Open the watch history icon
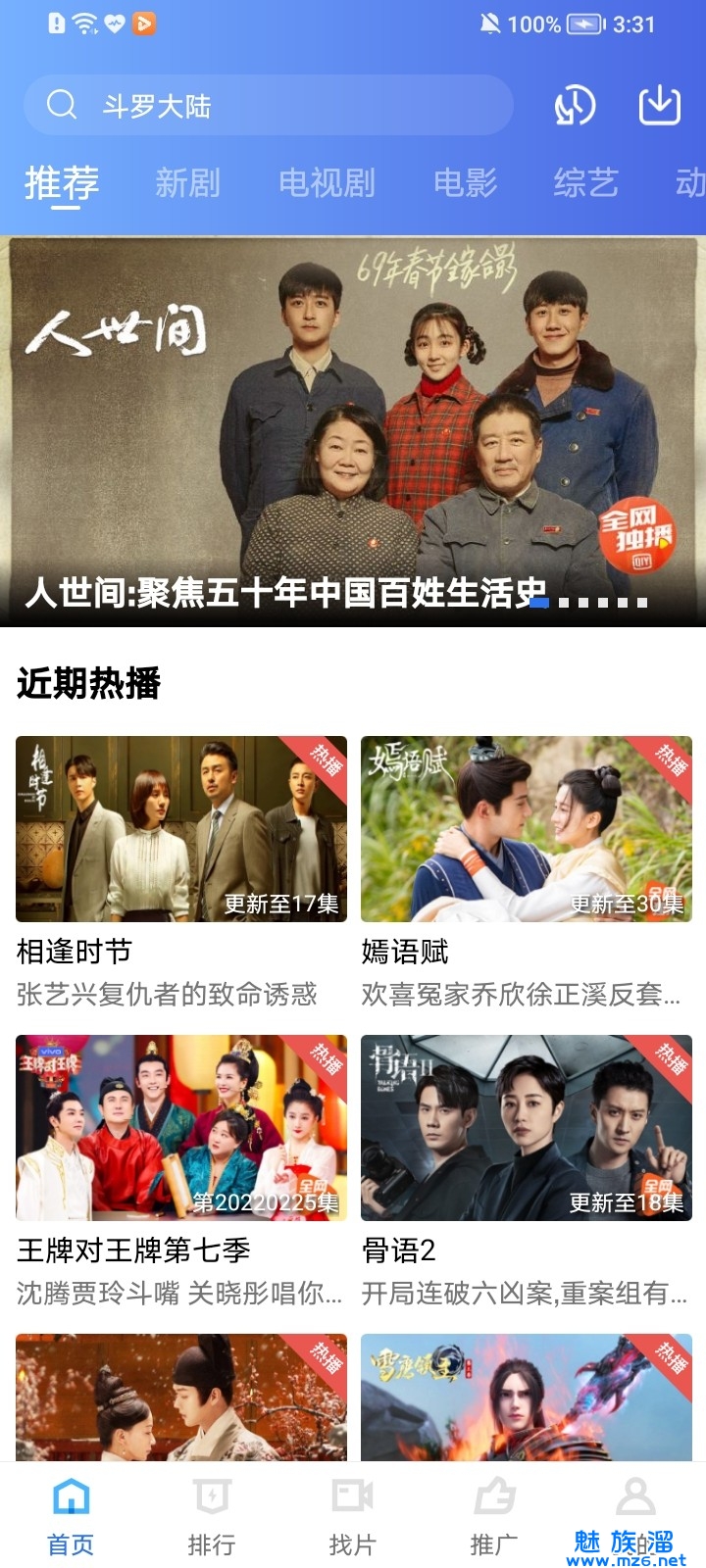 point(575,105)
